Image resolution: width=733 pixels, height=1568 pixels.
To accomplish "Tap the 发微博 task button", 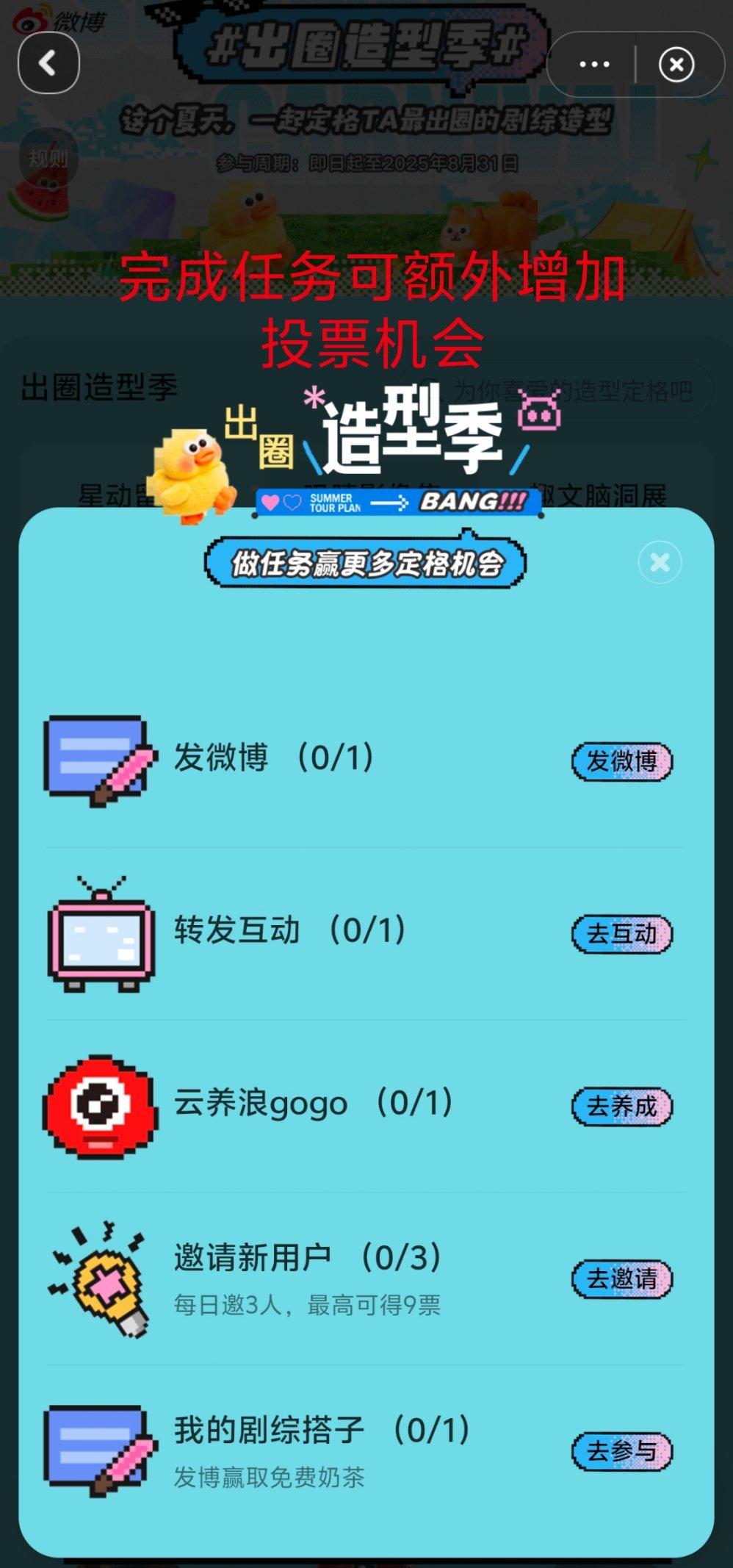I will tap(621, 761).
